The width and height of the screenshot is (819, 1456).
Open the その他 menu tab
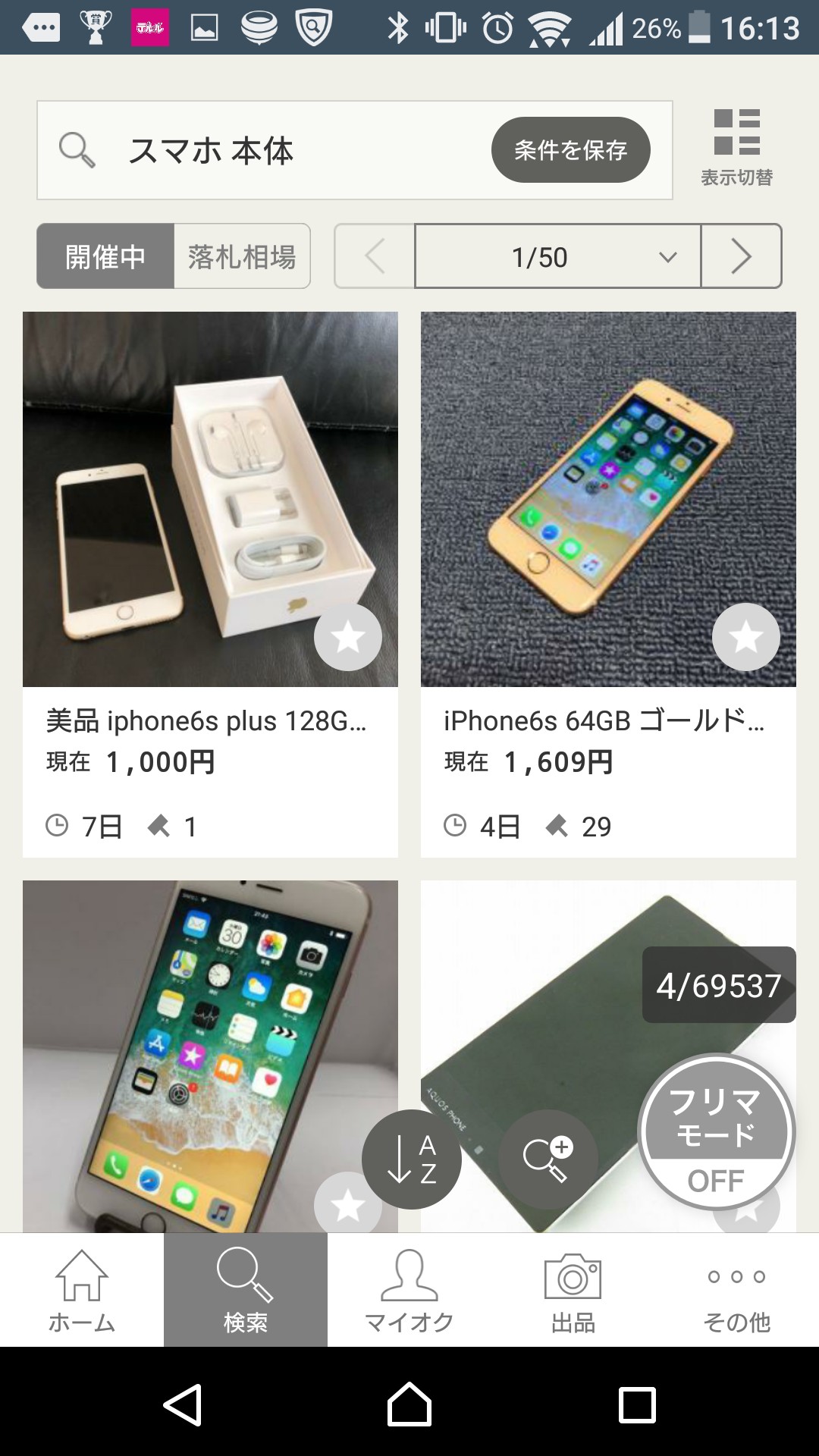pyautogui.click(x=737, y=1290)
